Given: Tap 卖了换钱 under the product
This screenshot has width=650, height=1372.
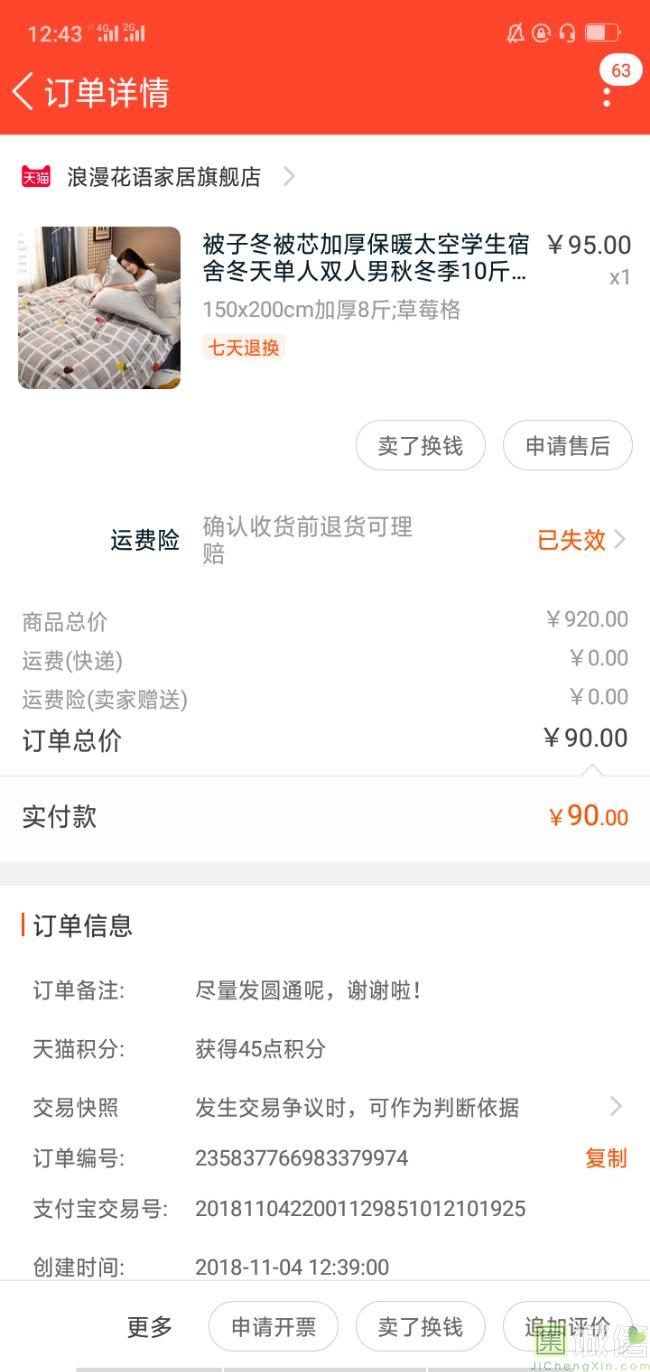Looking at the screenshot, I should pyautogui.click(x=420, y=446).
